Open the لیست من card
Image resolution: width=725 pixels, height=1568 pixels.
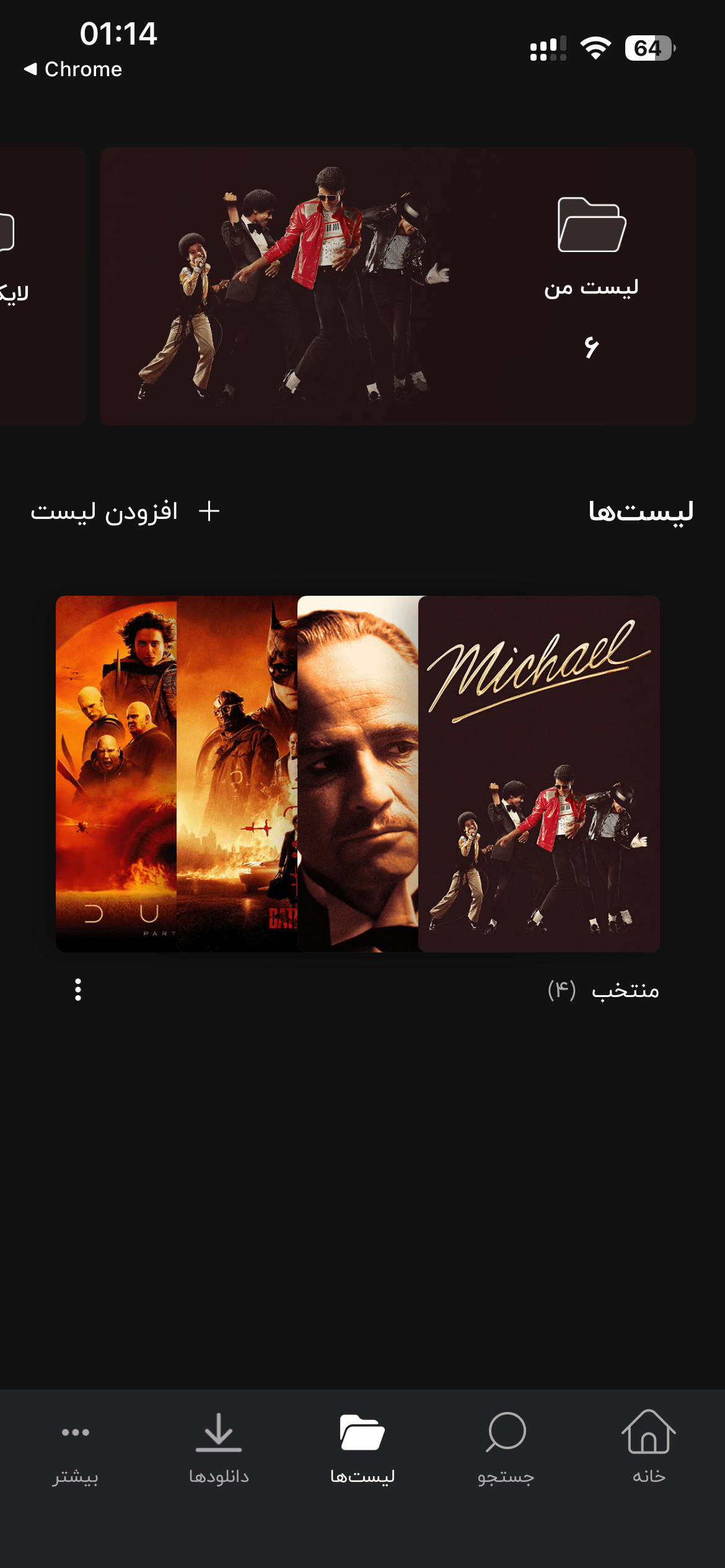(398, 286)
